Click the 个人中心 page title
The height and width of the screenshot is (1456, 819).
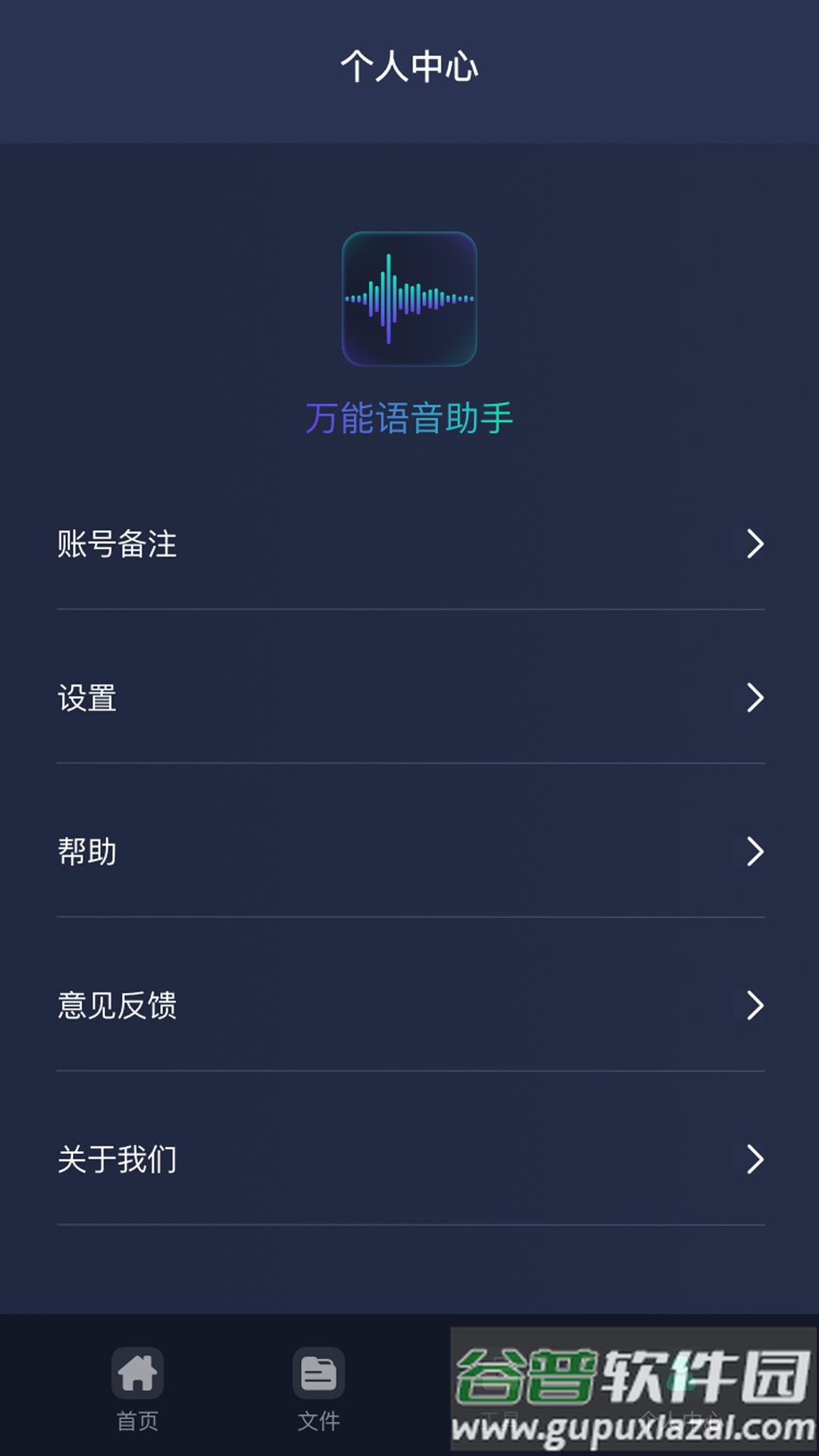(409, 67)
